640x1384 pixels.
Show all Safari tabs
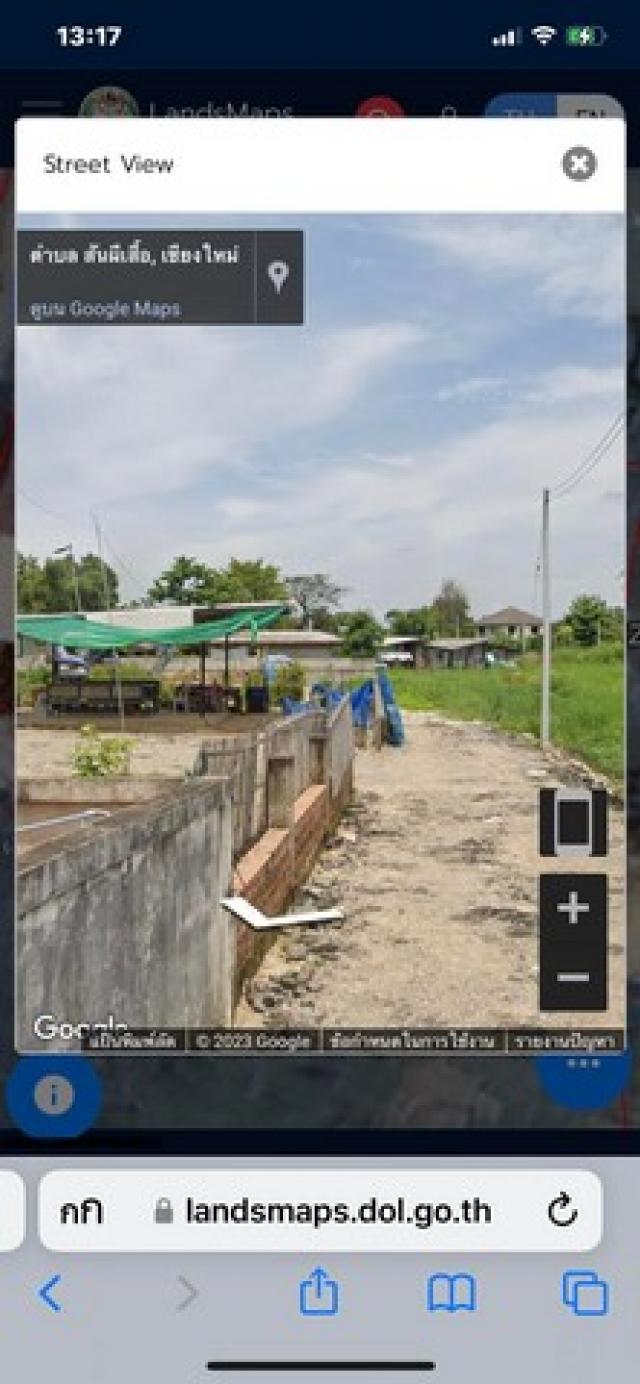pyautogui.click(x=585, y=1294)
